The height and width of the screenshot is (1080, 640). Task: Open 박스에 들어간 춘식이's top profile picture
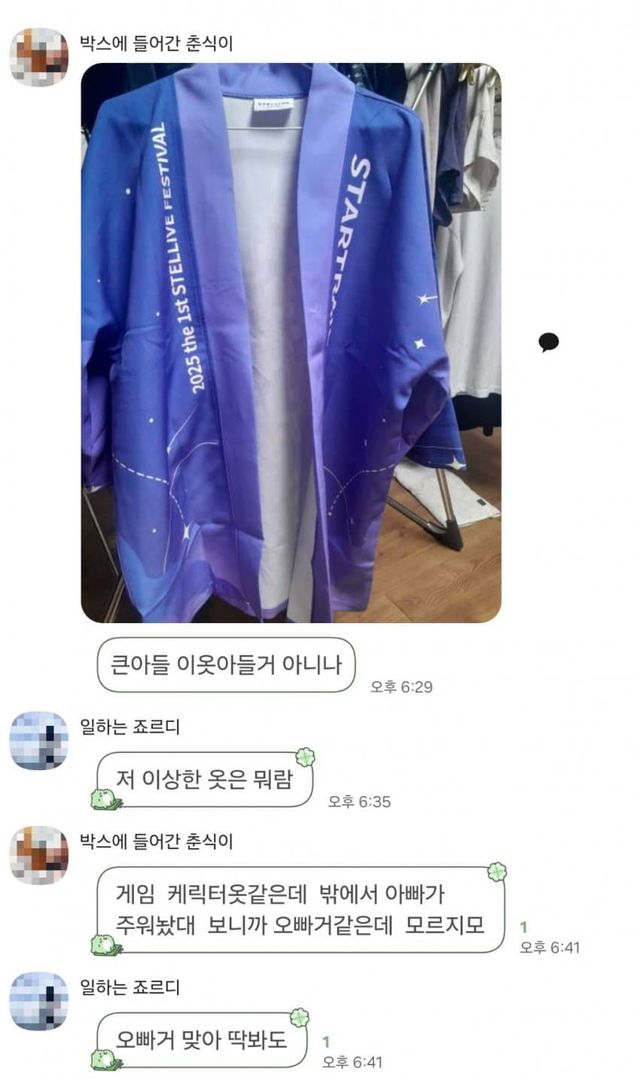[39, 56]
